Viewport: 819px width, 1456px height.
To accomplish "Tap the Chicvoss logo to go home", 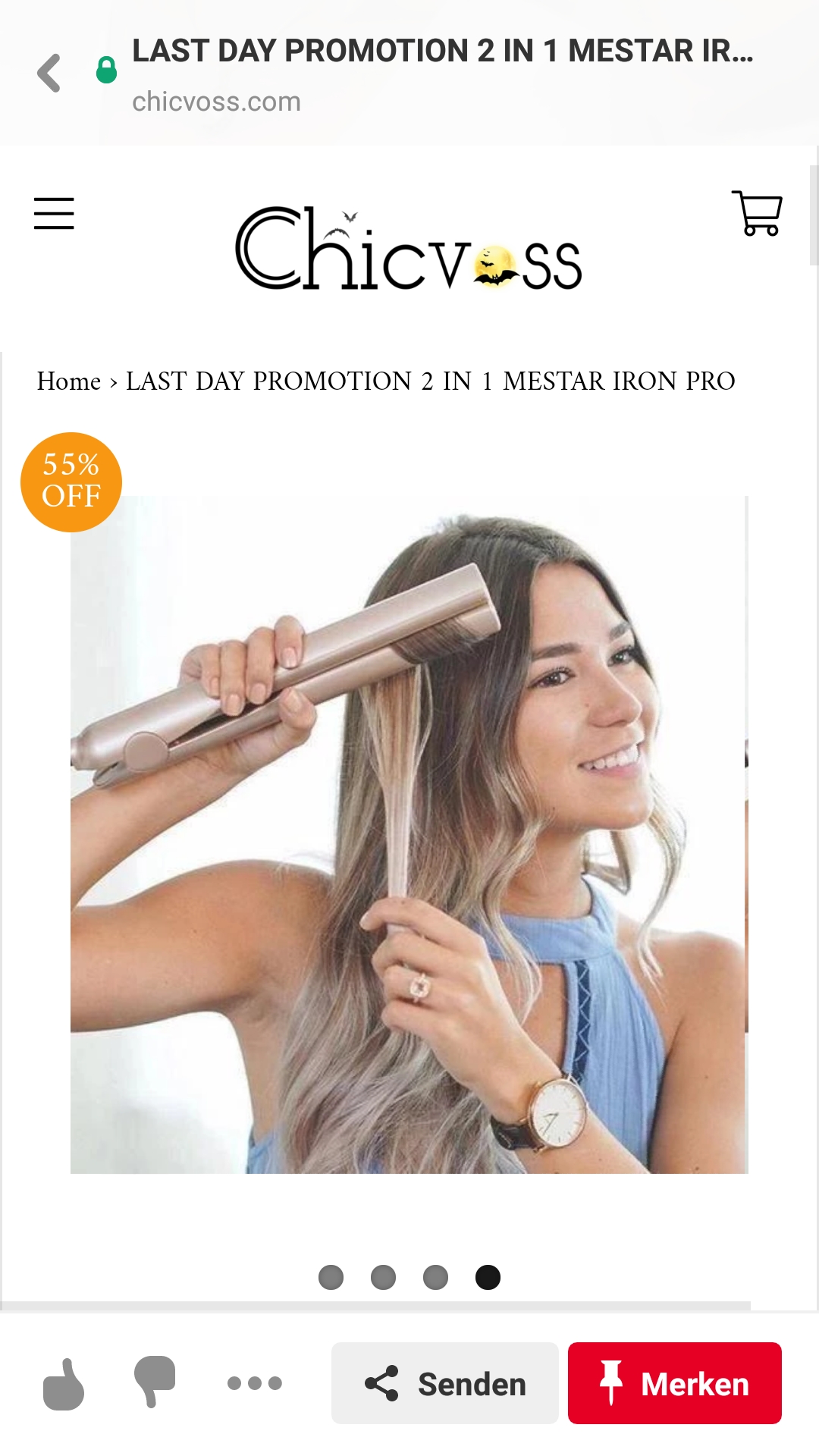I will point(409,250).
